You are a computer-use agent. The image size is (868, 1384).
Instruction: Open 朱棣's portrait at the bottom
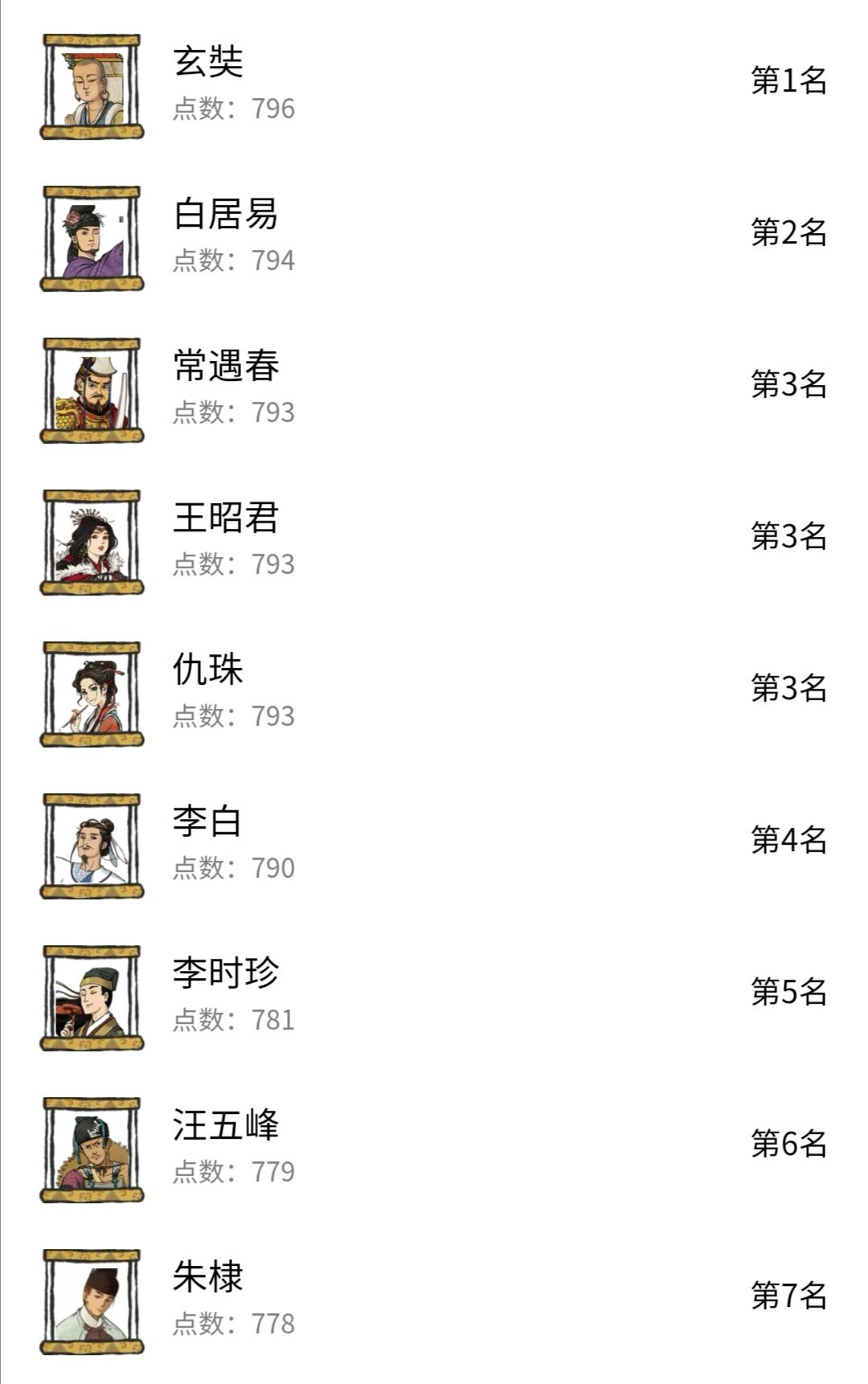pyautogui.click(x=91, y=1297)
